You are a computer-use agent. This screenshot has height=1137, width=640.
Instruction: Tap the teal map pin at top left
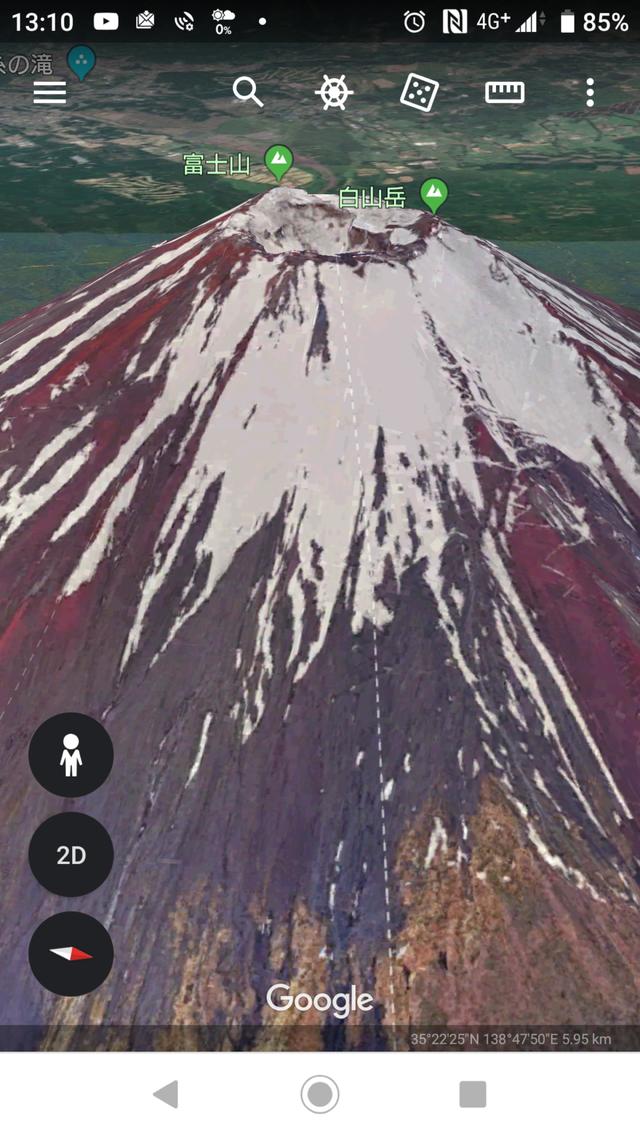[81, 63]
